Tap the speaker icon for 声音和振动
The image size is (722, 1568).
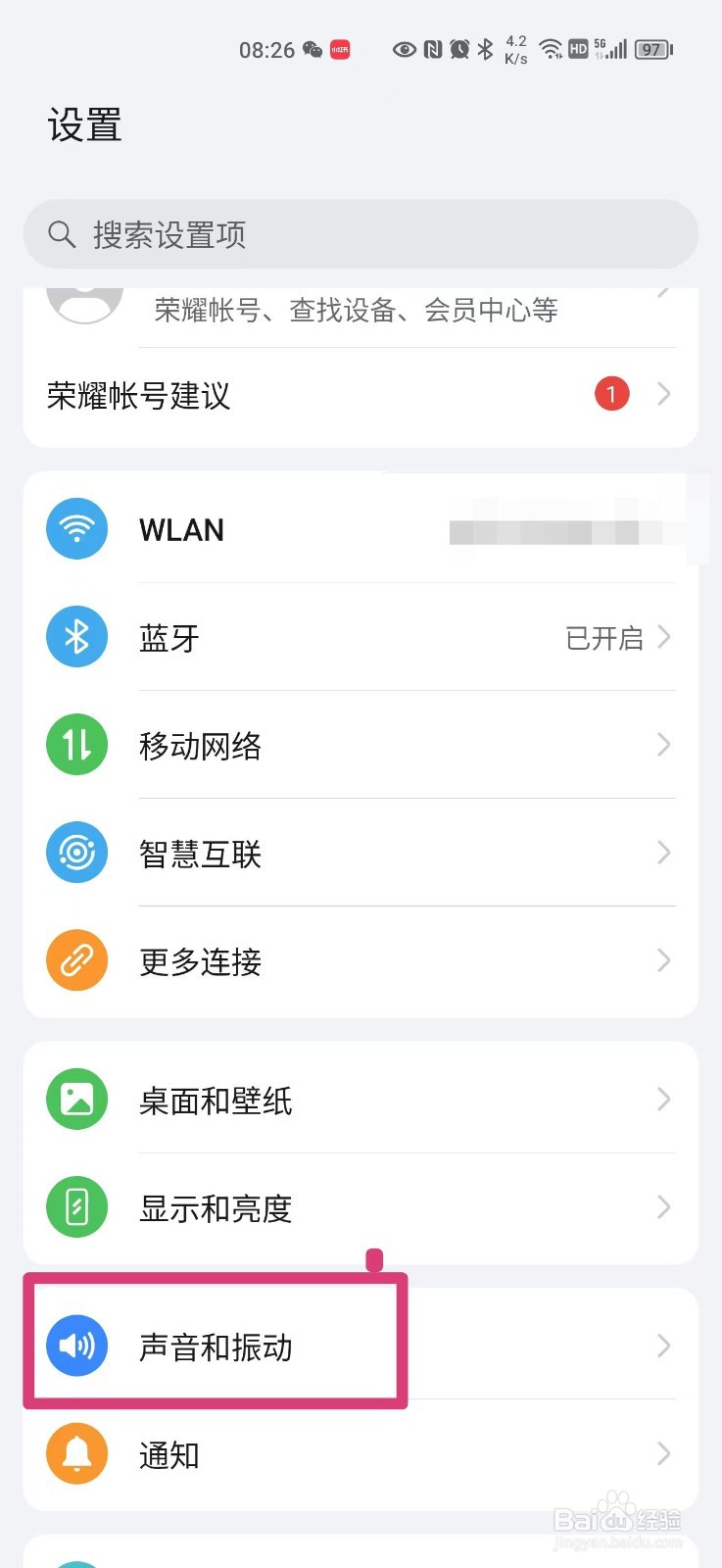76,1346
